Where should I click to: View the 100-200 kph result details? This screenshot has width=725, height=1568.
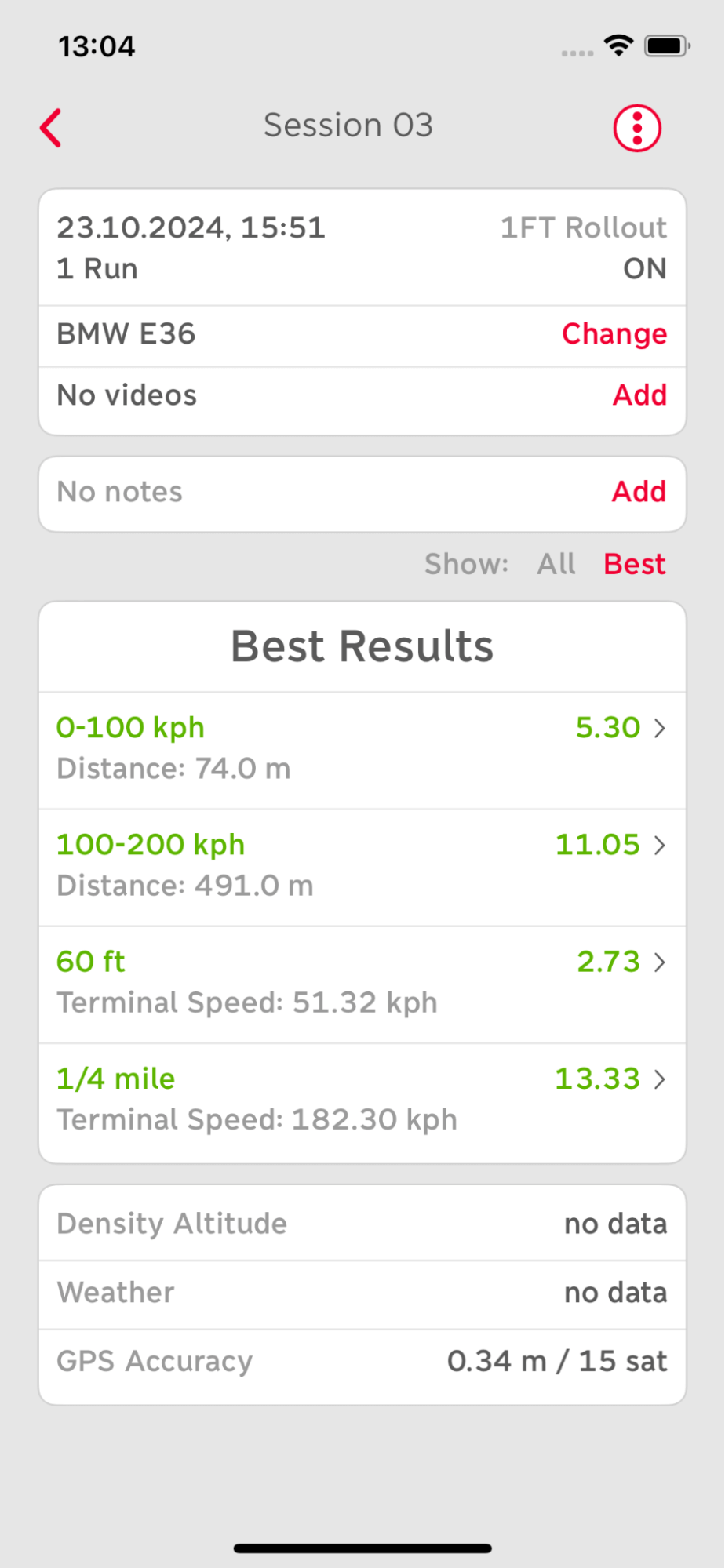click(362, 868)
